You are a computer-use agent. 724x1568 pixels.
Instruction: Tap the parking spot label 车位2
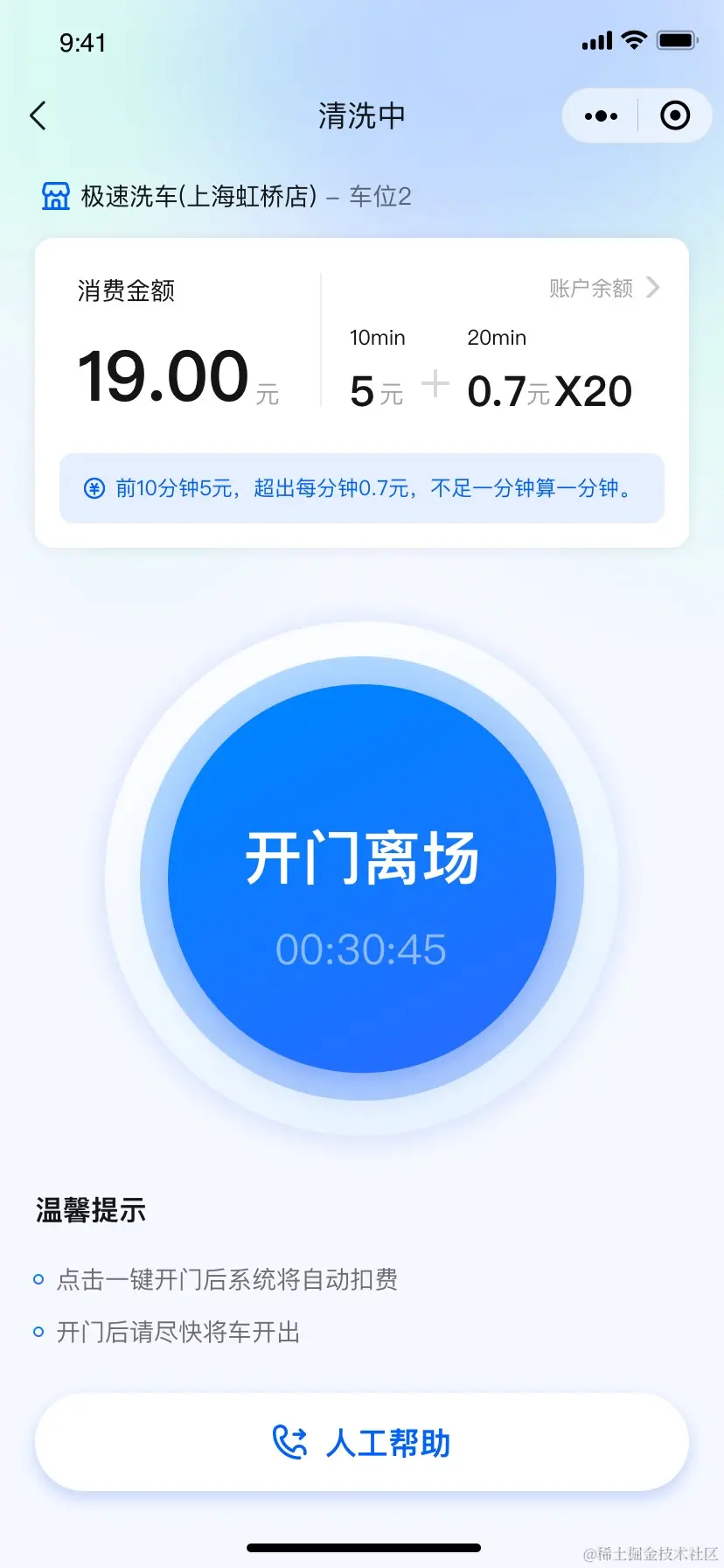coord(380,197)
